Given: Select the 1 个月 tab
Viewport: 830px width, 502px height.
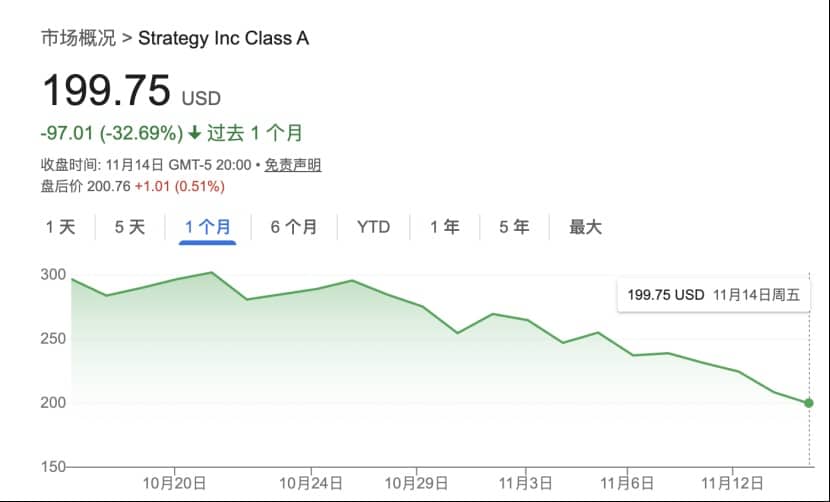Looking at the screenshot, I should tap(208, 227).
